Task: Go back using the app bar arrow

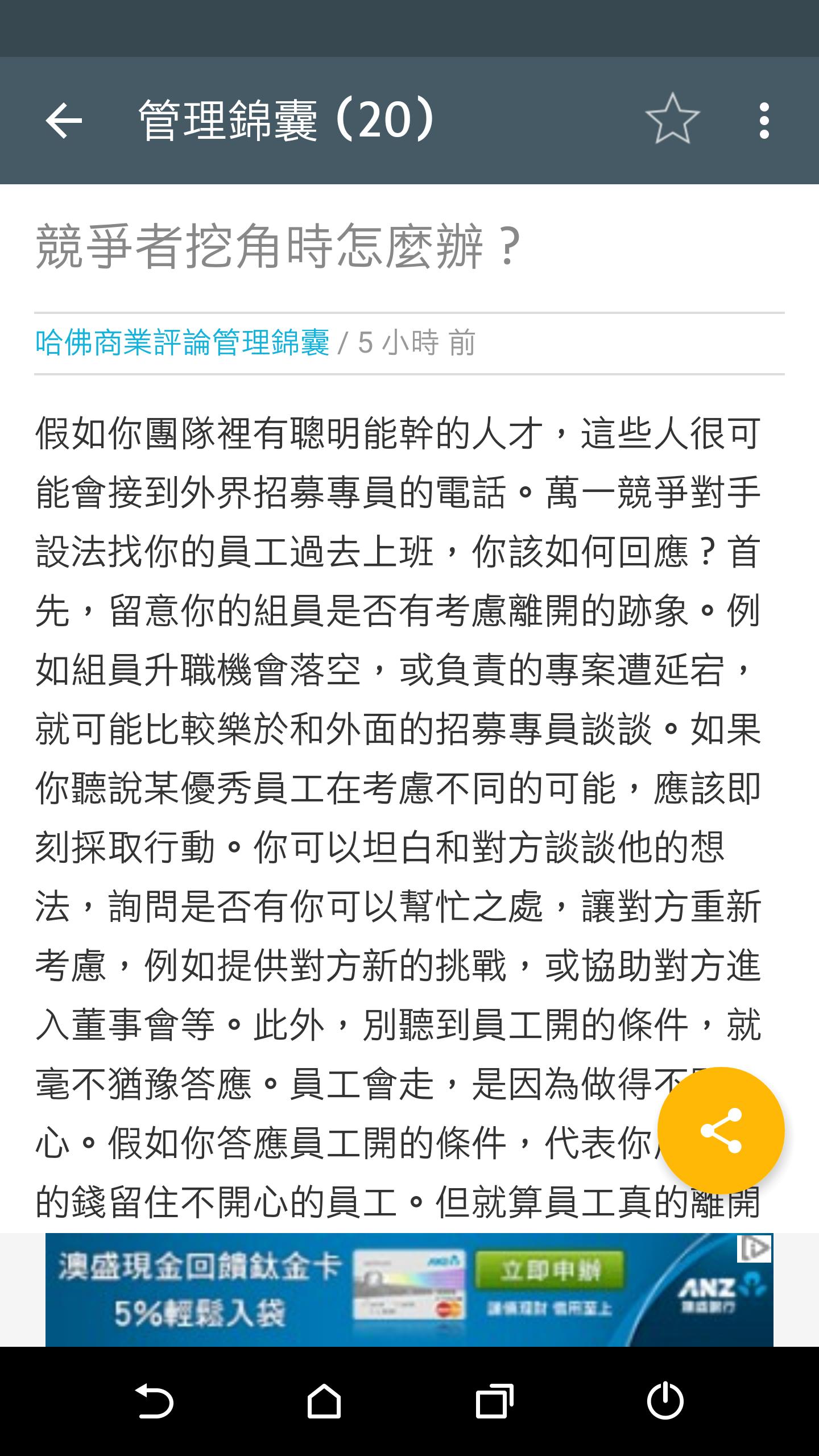Action: [x=64, y=121]
